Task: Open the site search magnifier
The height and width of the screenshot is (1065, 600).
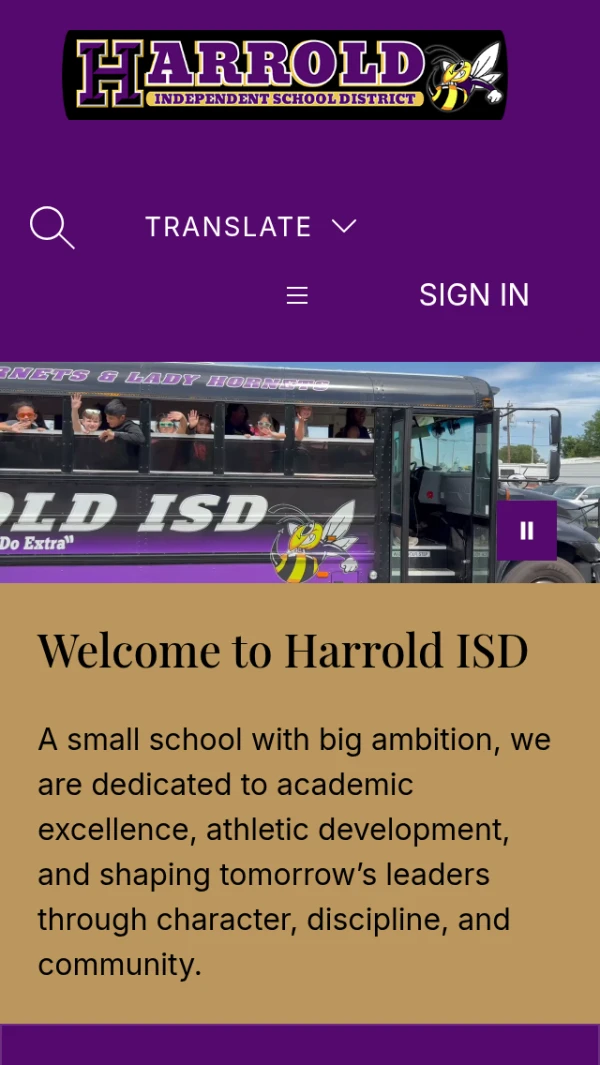Action: 51,227
